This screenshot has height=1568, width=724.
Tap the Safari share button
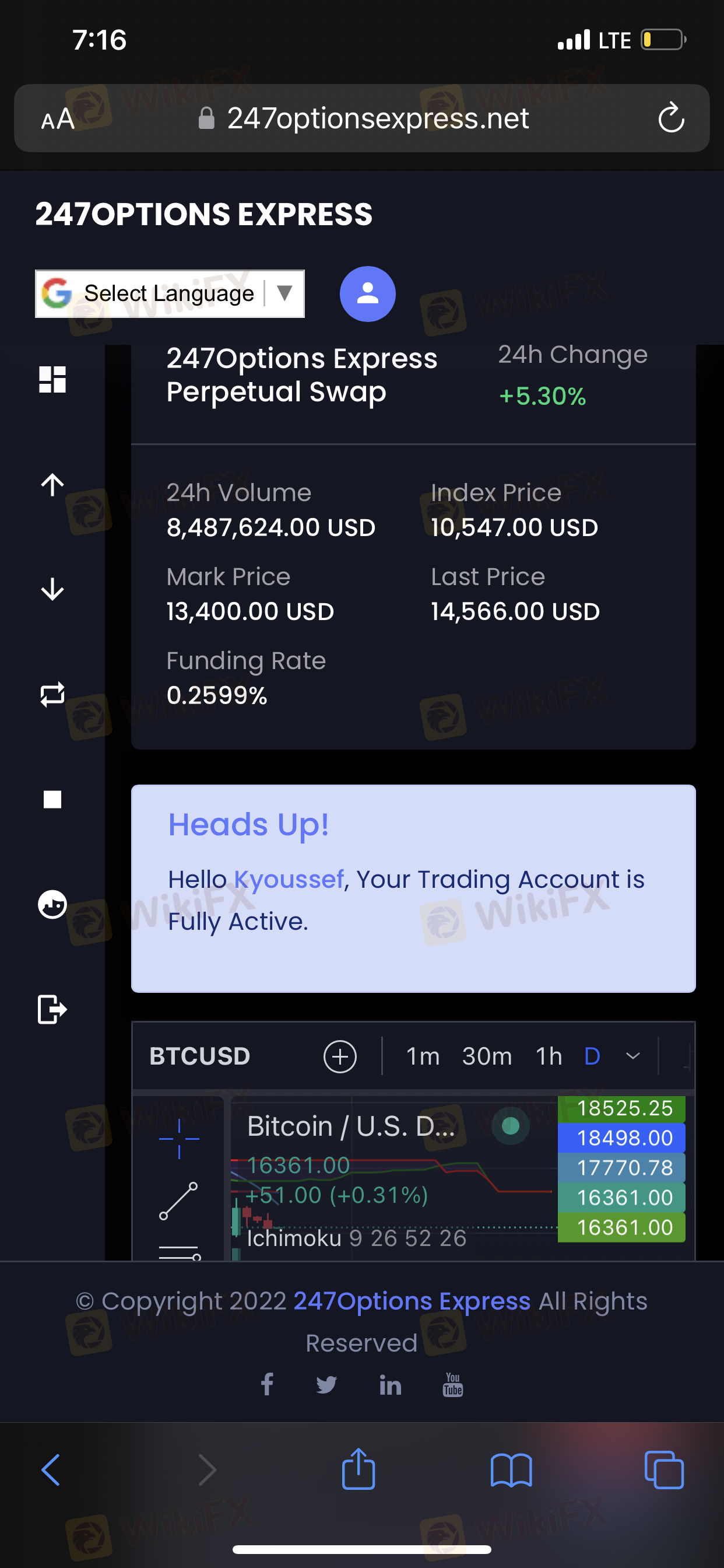359,1469
